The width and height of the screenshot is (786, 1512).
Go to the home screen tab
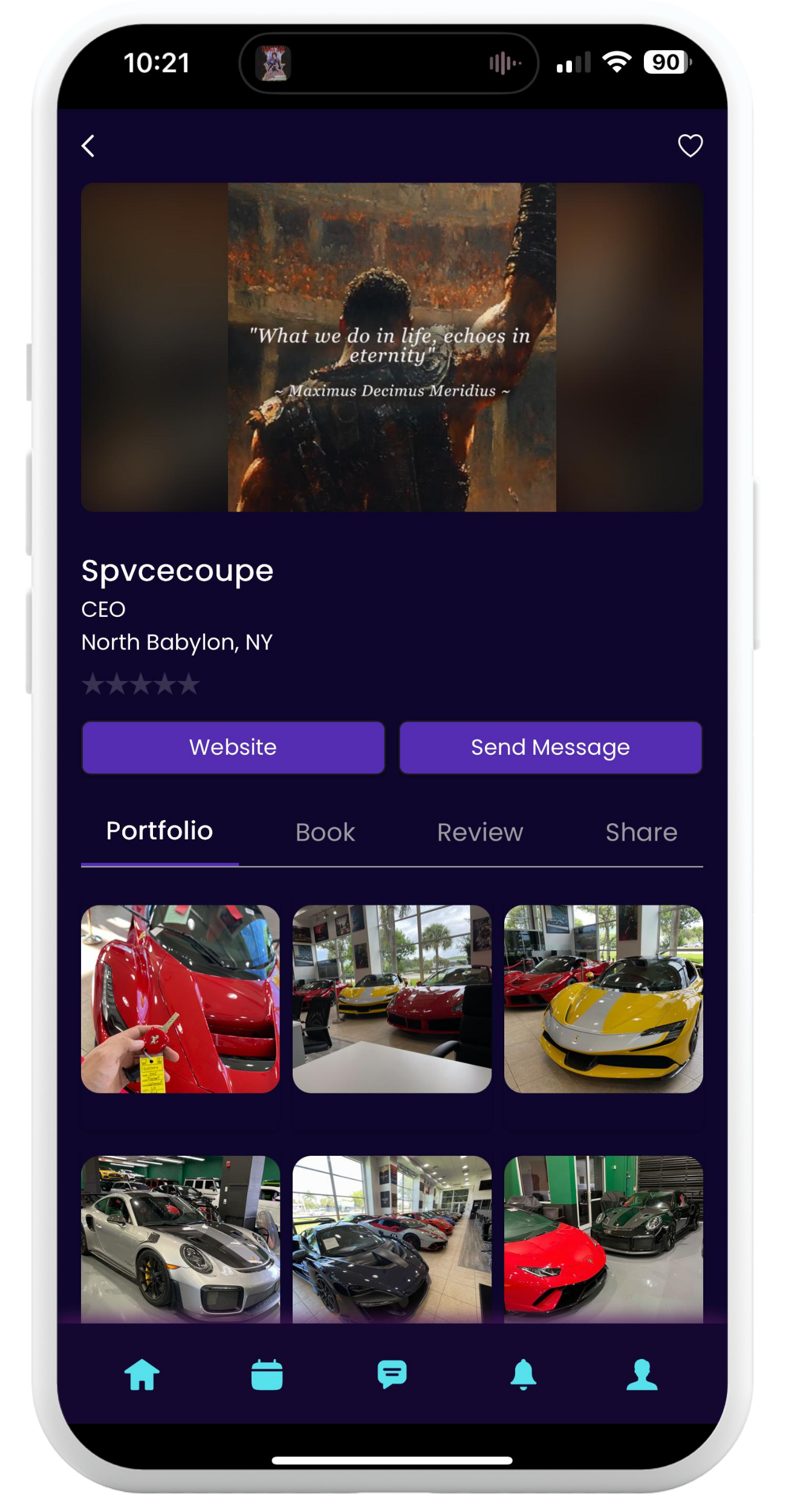142,1375
